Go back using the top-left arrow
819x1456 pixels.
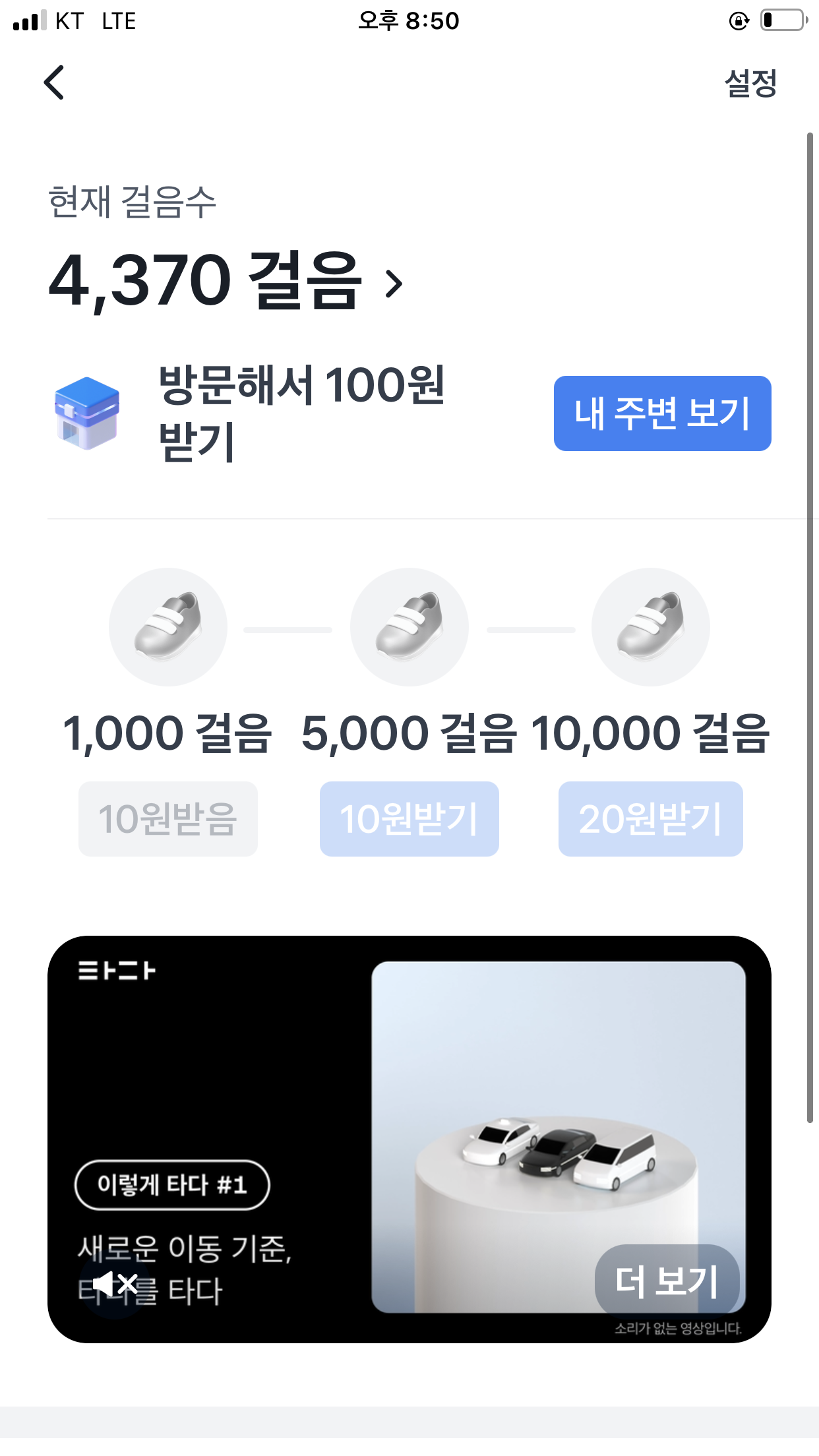tap(54, 82)
